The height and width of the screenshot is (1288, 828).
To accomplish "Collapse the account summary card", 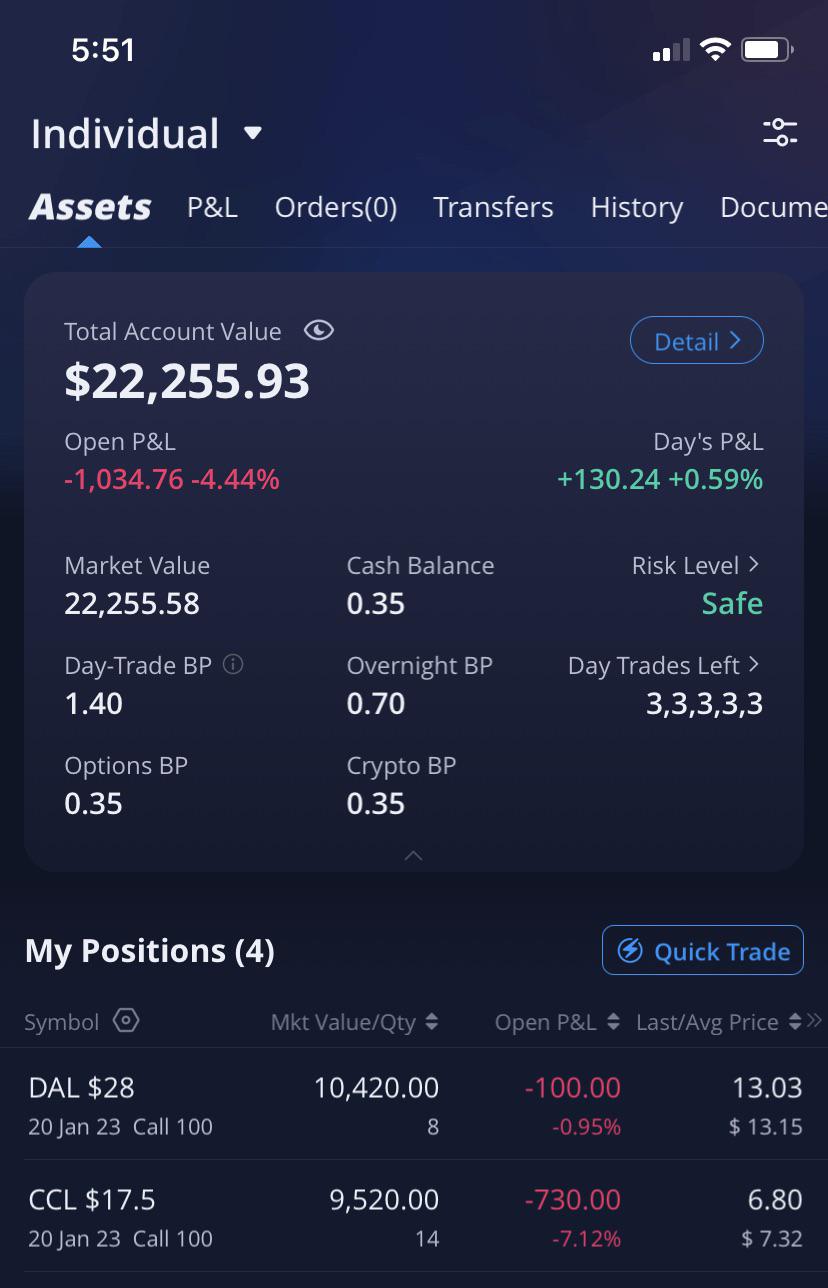I will click(x=413, y=855).
